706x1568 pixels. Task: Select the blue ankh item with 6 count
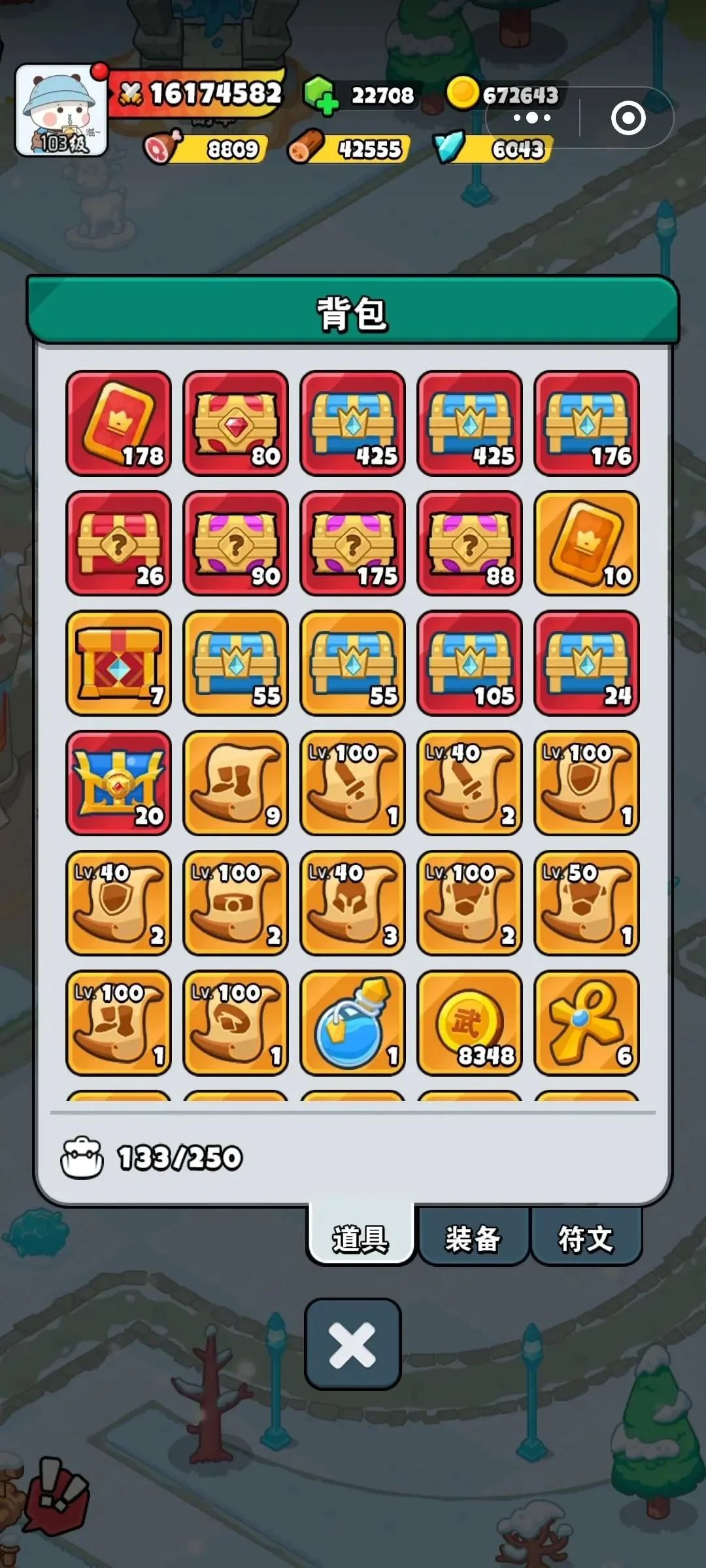pos(587,1022)
